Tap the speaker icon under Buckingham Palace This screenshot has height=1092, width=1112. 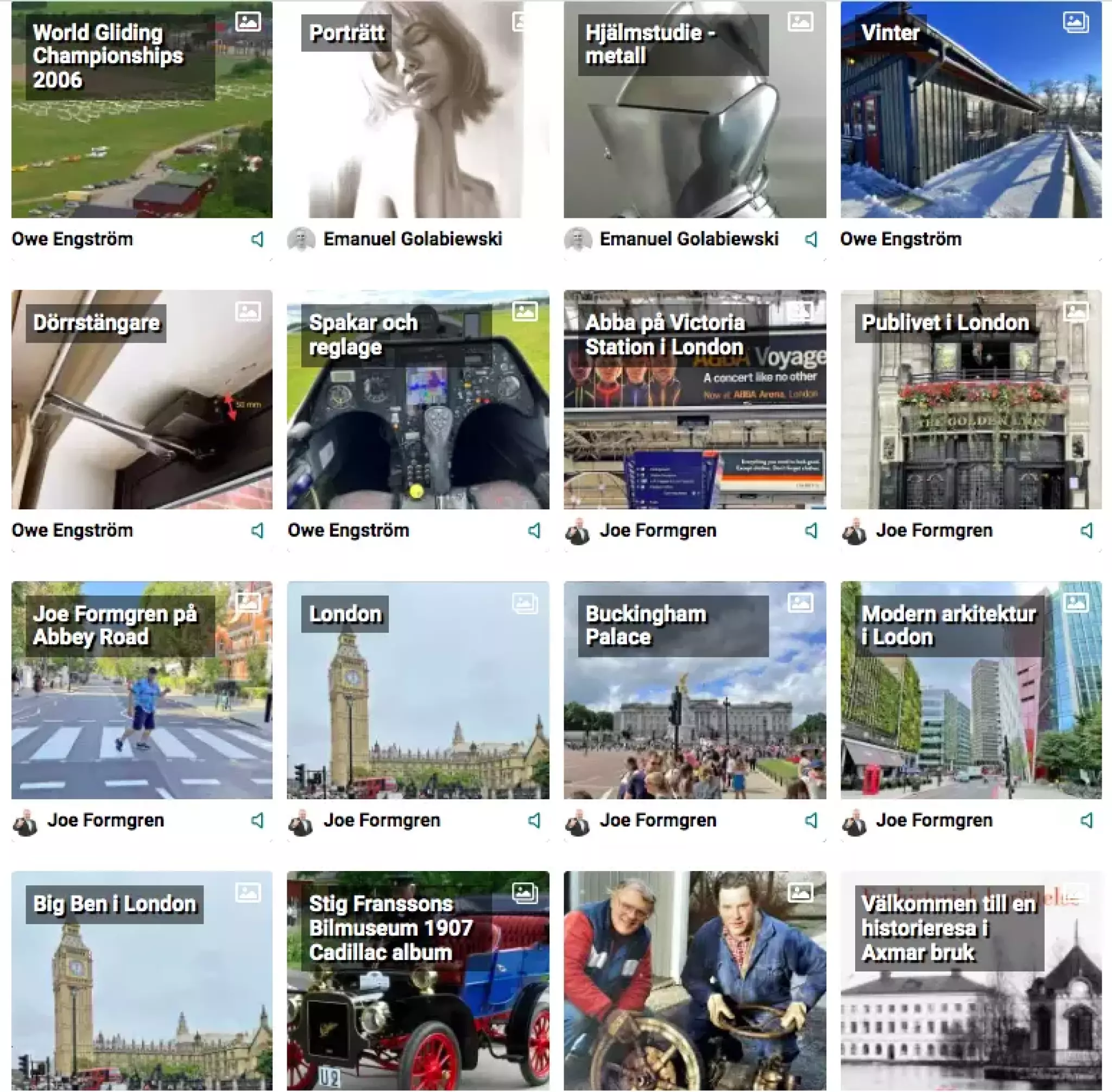click(x=811, y=820)
